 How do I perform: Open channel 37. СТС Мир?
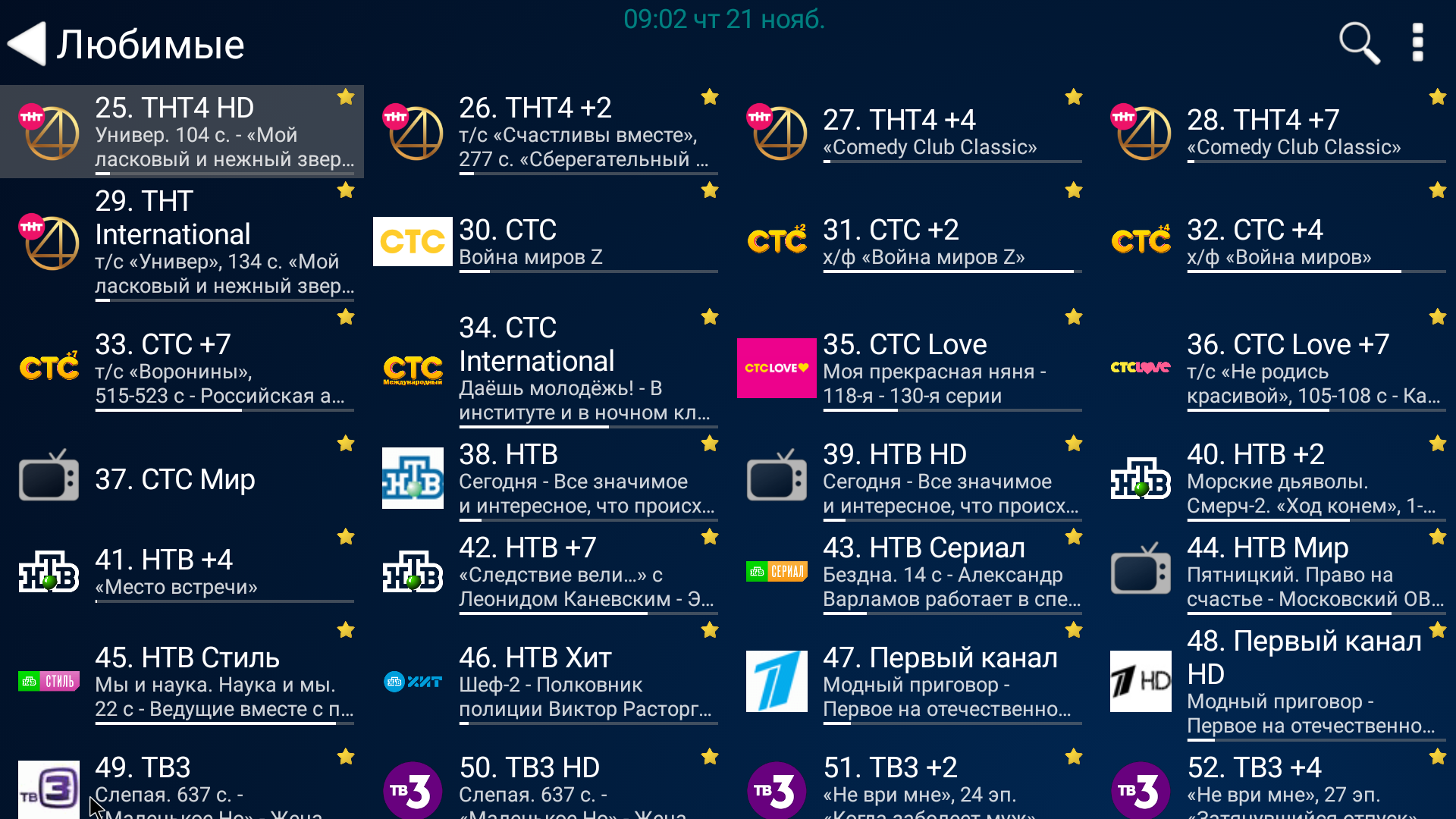(x=182, y=479)
